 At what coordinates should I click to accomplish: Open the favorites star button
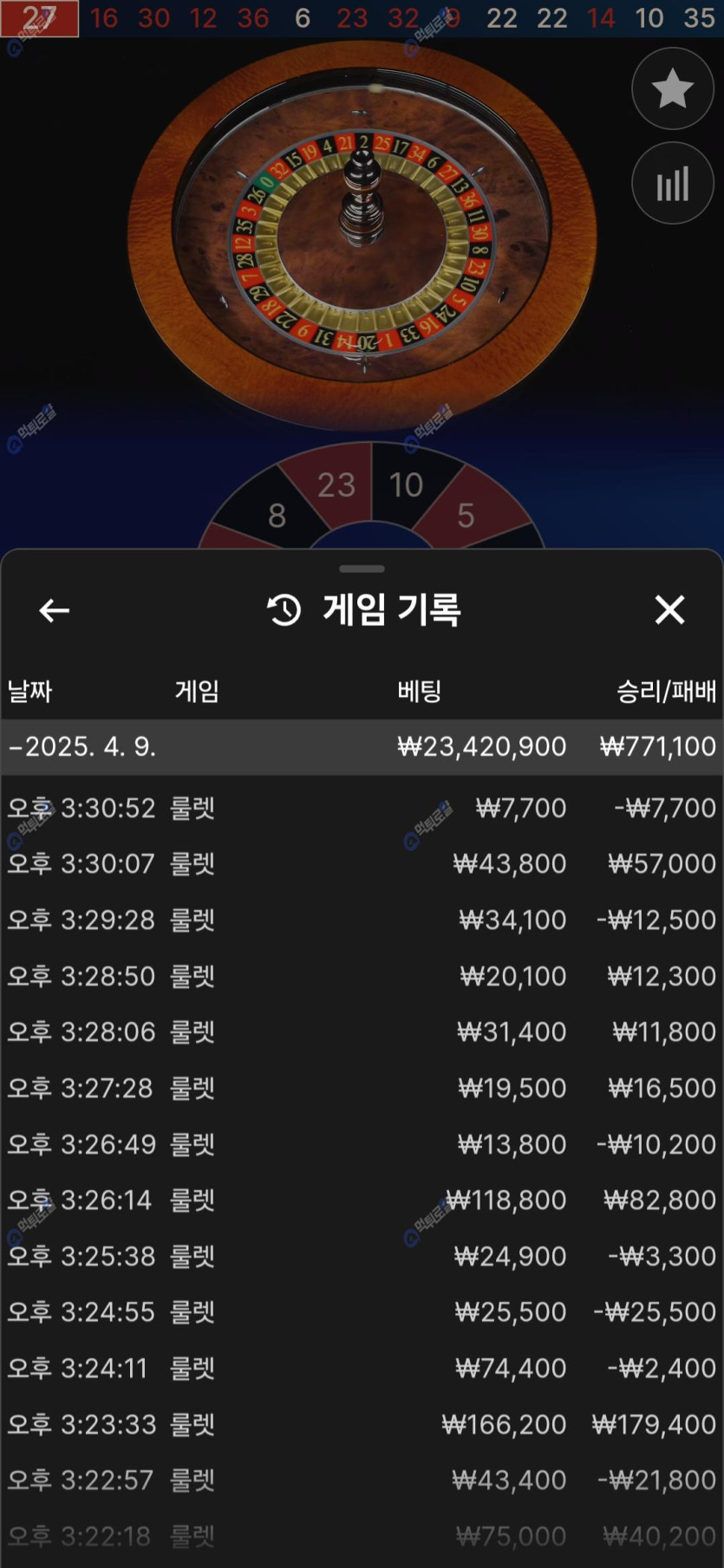tap(672, 89)
